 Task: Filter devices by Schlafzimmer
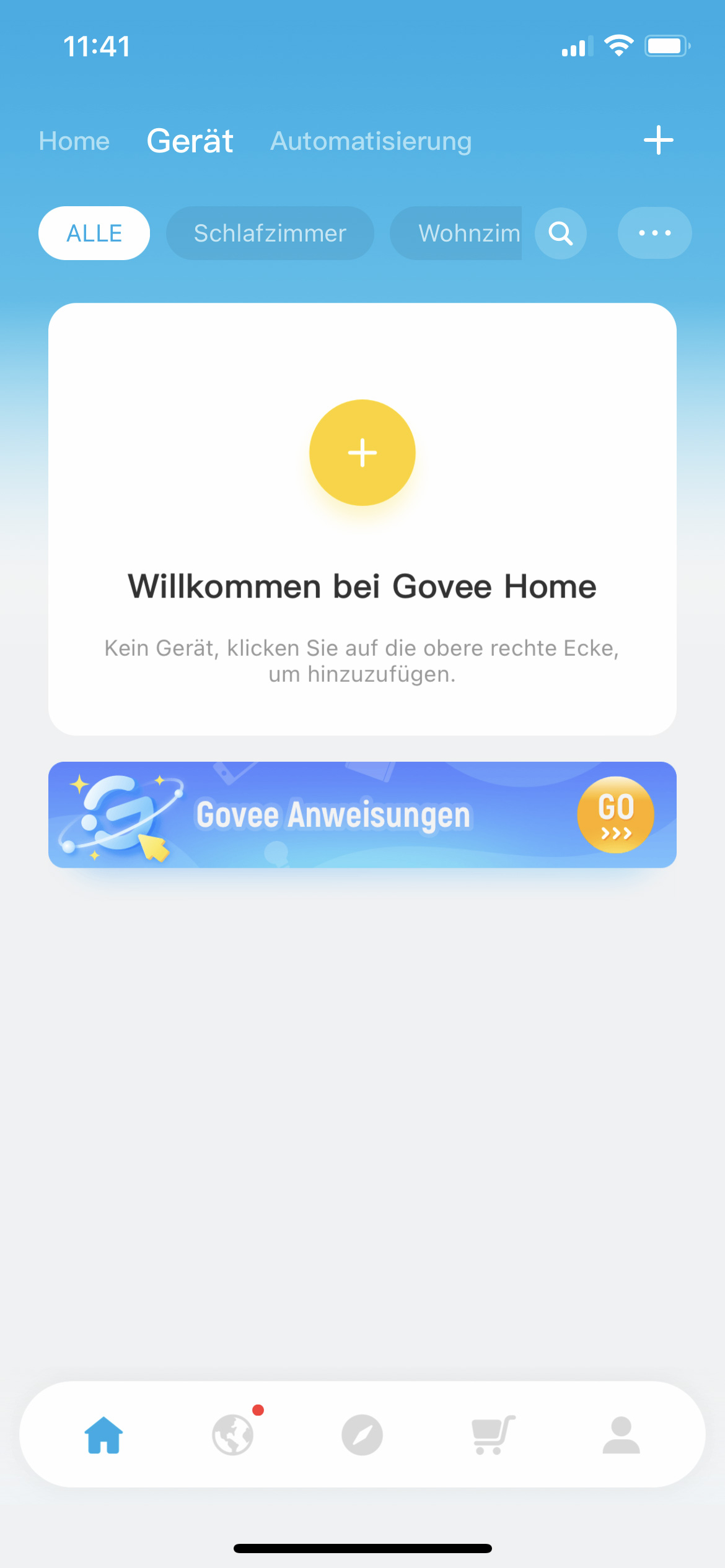coord(270,233)
